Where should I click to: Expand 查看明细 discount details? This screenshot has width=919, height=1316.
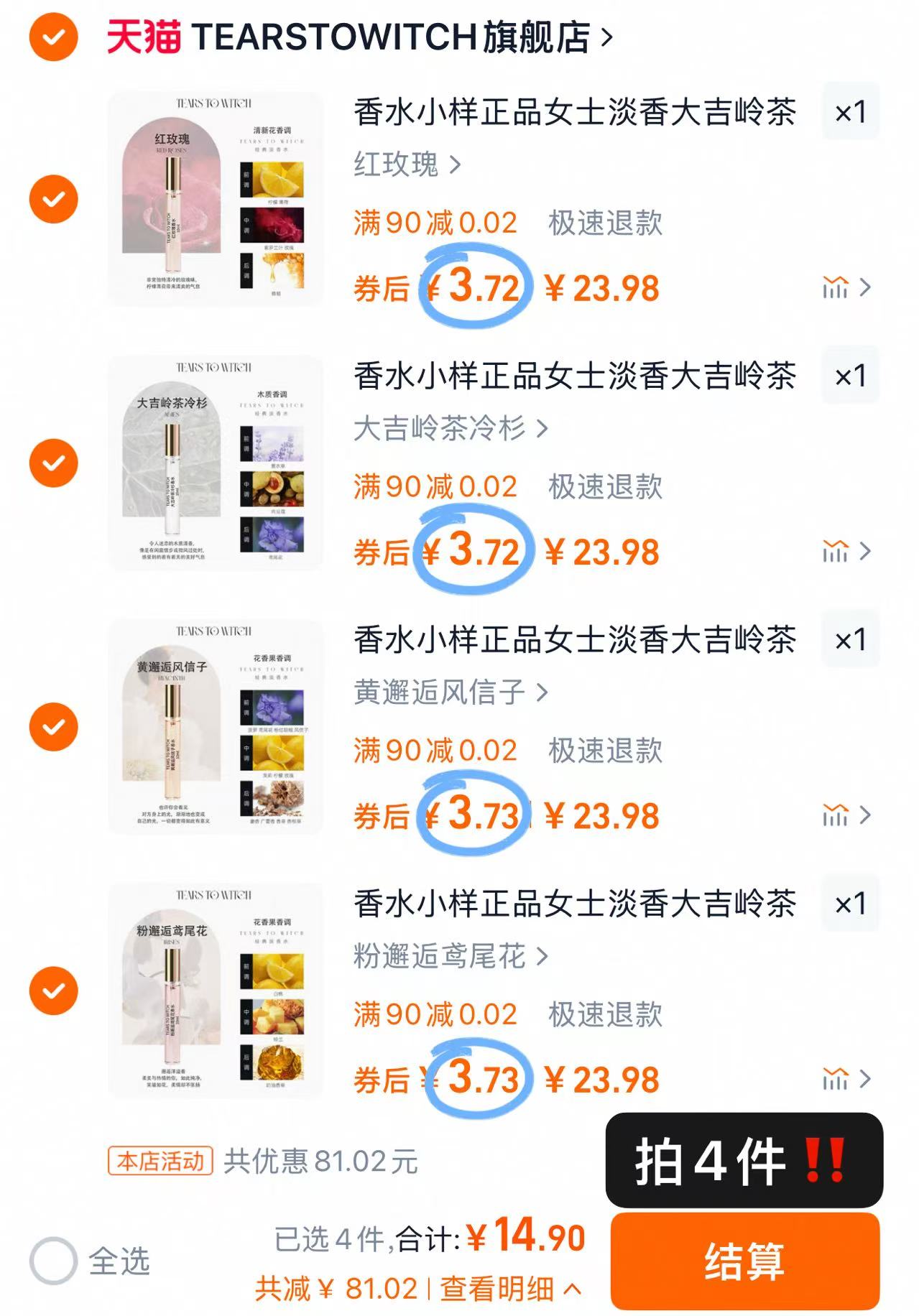[x=510, y=1289]
